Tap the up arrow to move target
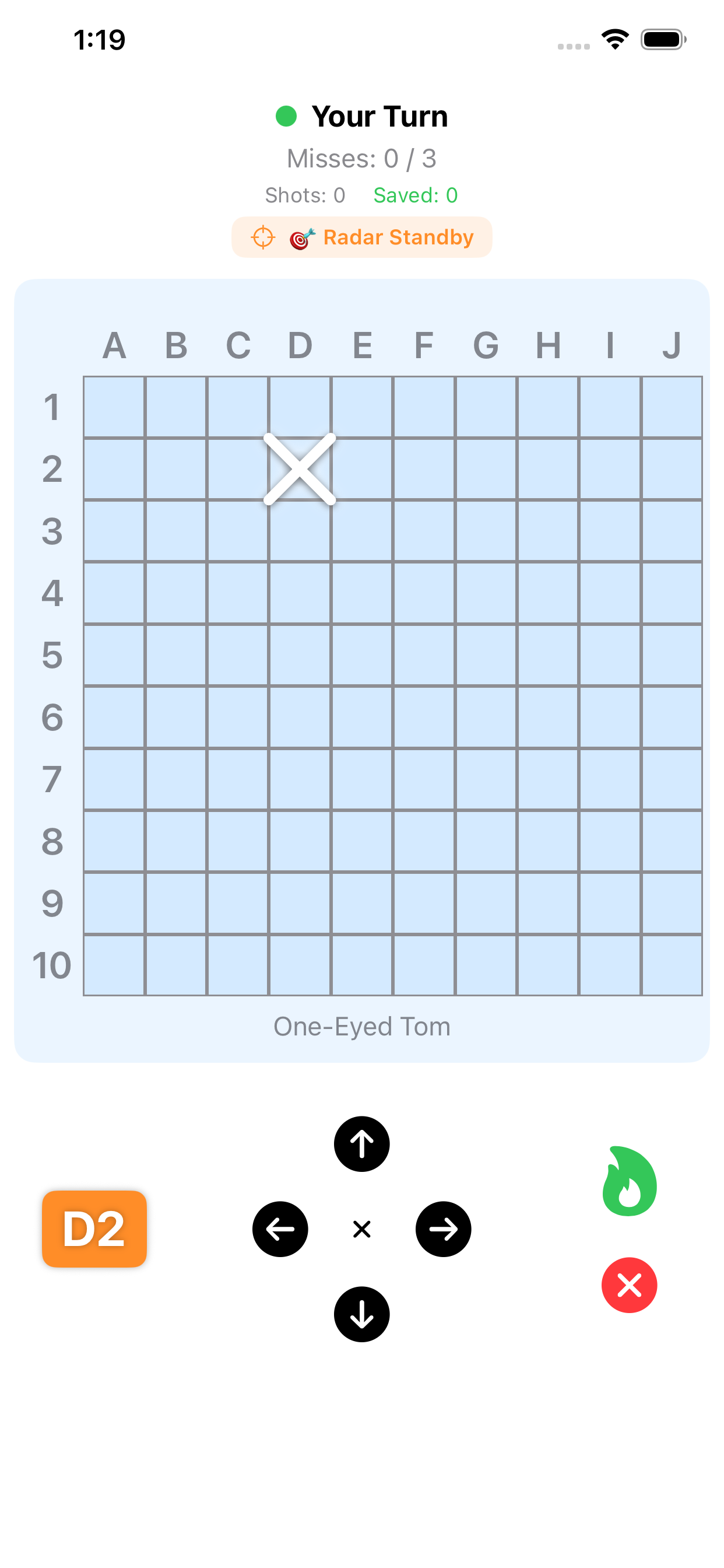This screenshot has height=1568, width=724. [x=361, y=1144]
